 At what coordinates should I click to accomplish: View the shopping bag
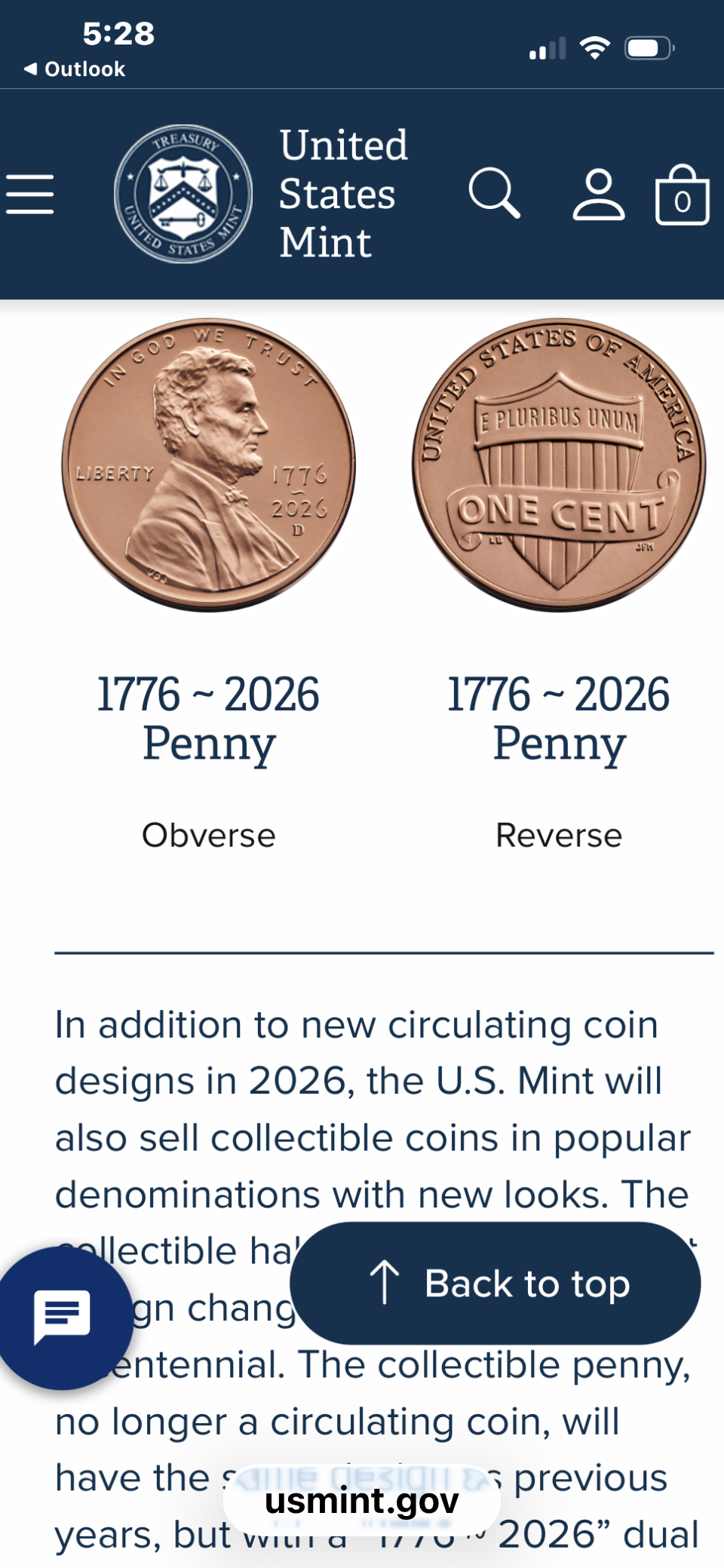point(682,195)
